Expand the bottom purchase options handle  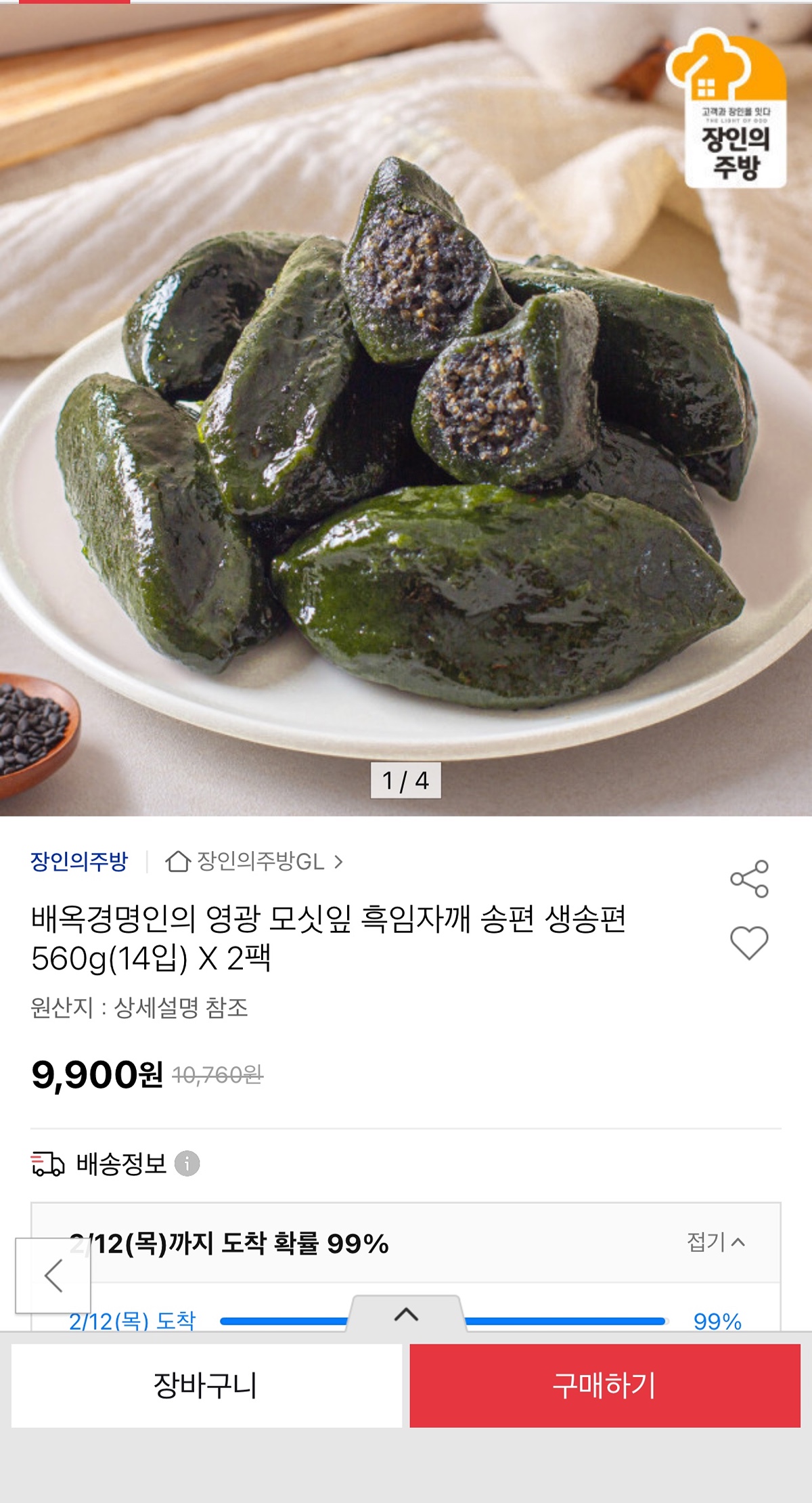pyautogui.click(x=406, y=1315)
